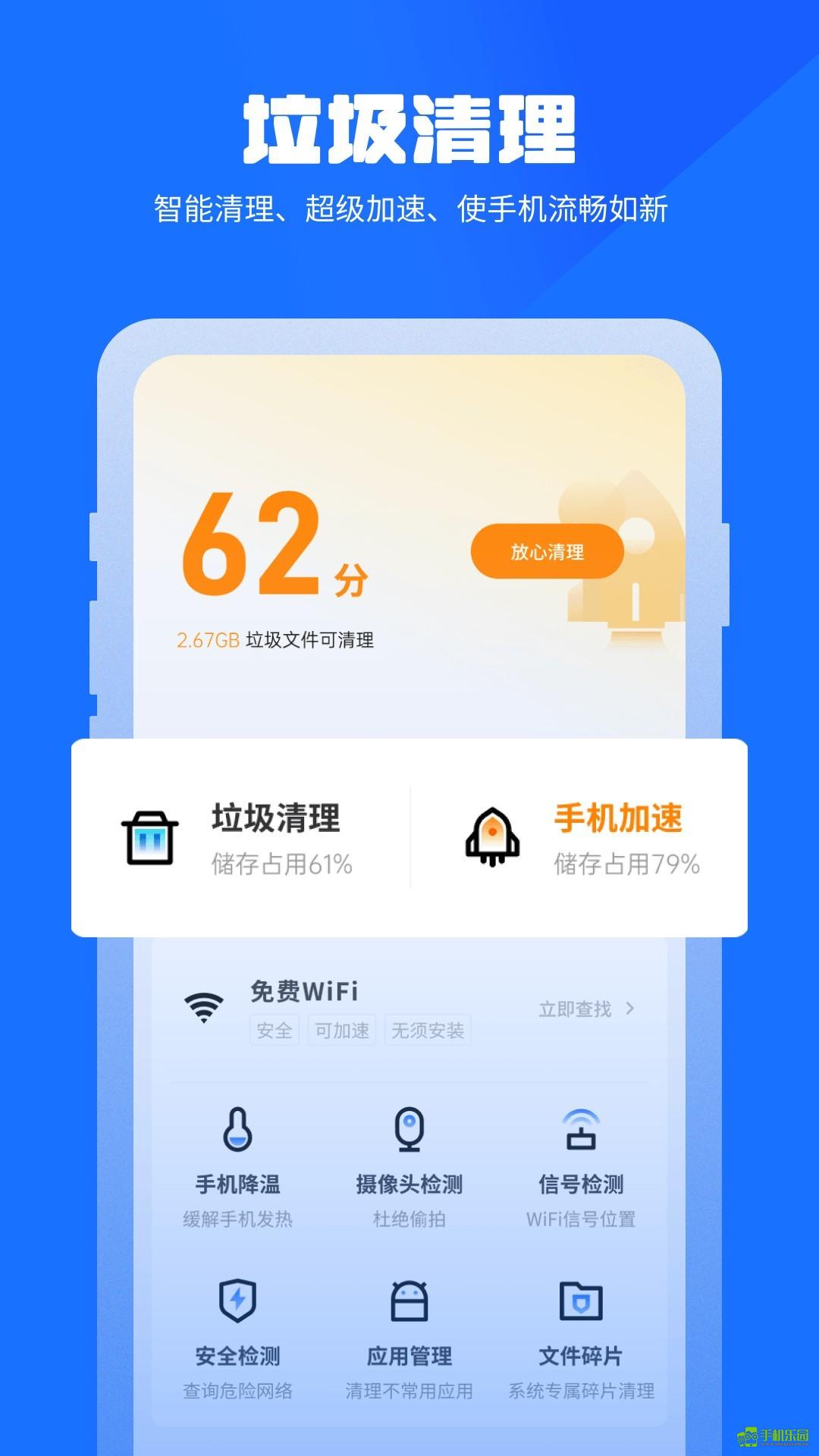The width and height of the screenshot is (819, 1456).
Task: Click the 手机乐园 watermark logo
Action: coord(775,1434)
